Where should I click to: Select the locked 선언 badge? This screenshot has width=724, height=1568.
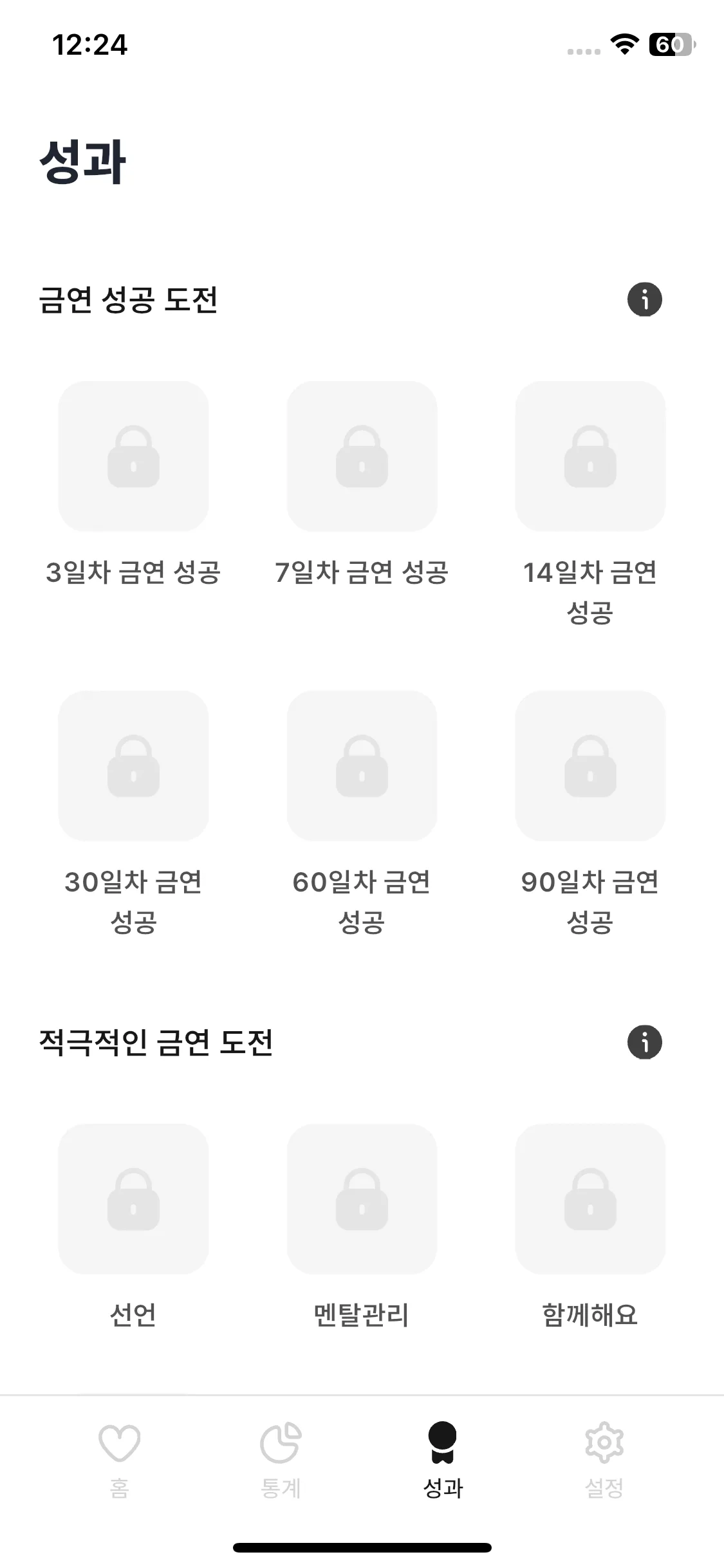[x=133, y=1199]
